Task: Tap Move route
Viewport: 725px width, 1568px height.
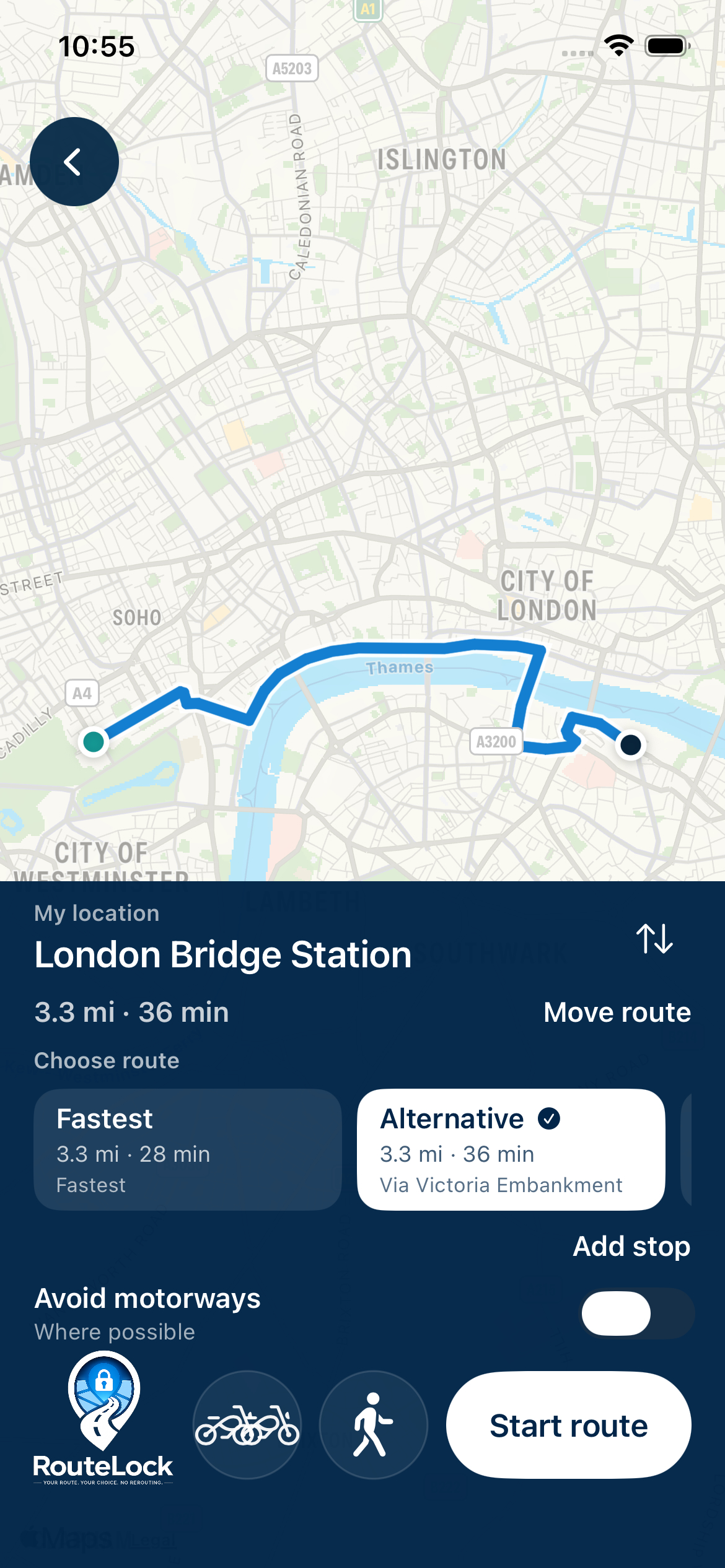Action: pyautogui.click(x=617, y=1013)
